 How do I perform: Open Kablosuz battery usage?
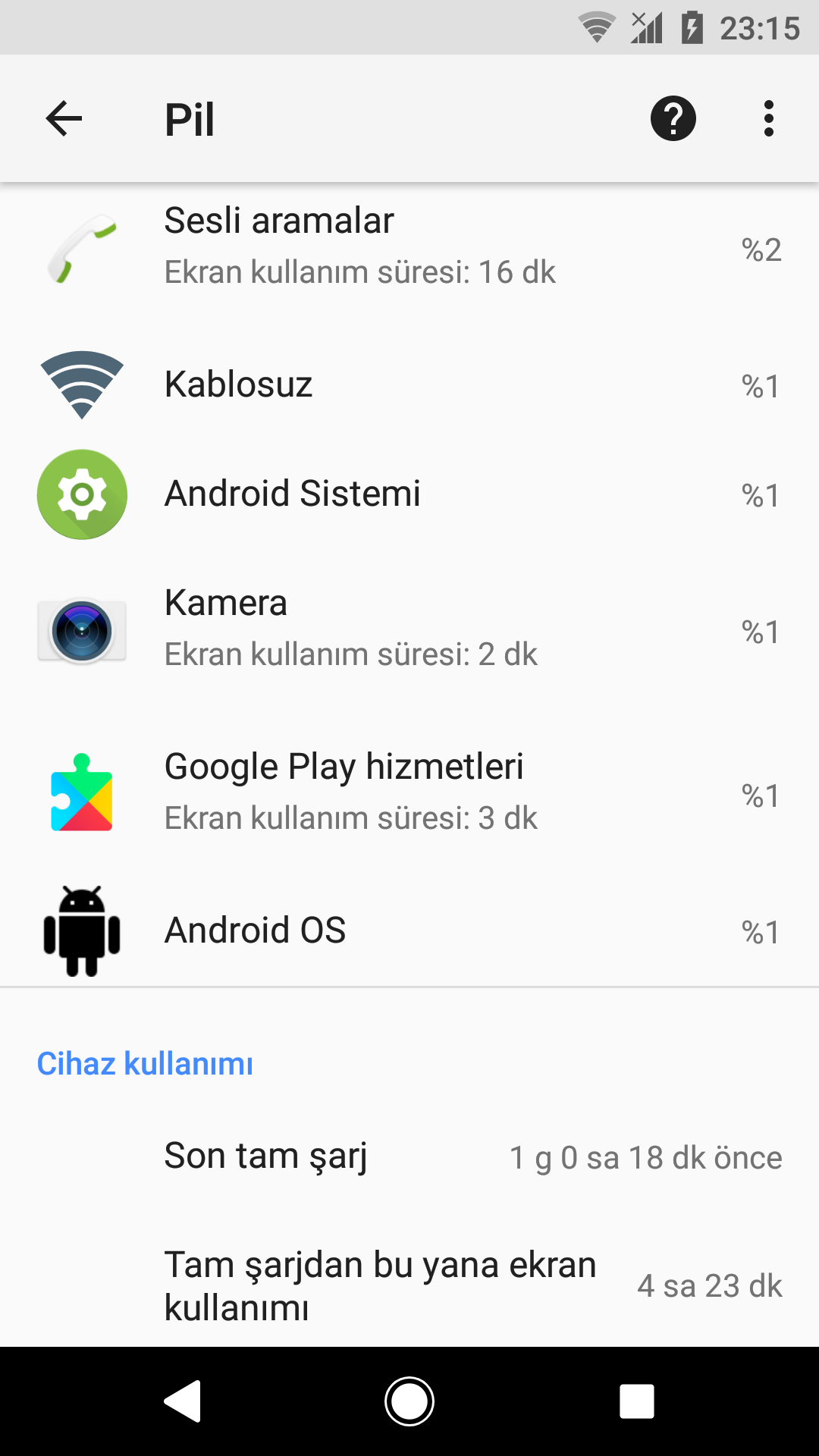(x=409, y=385)
